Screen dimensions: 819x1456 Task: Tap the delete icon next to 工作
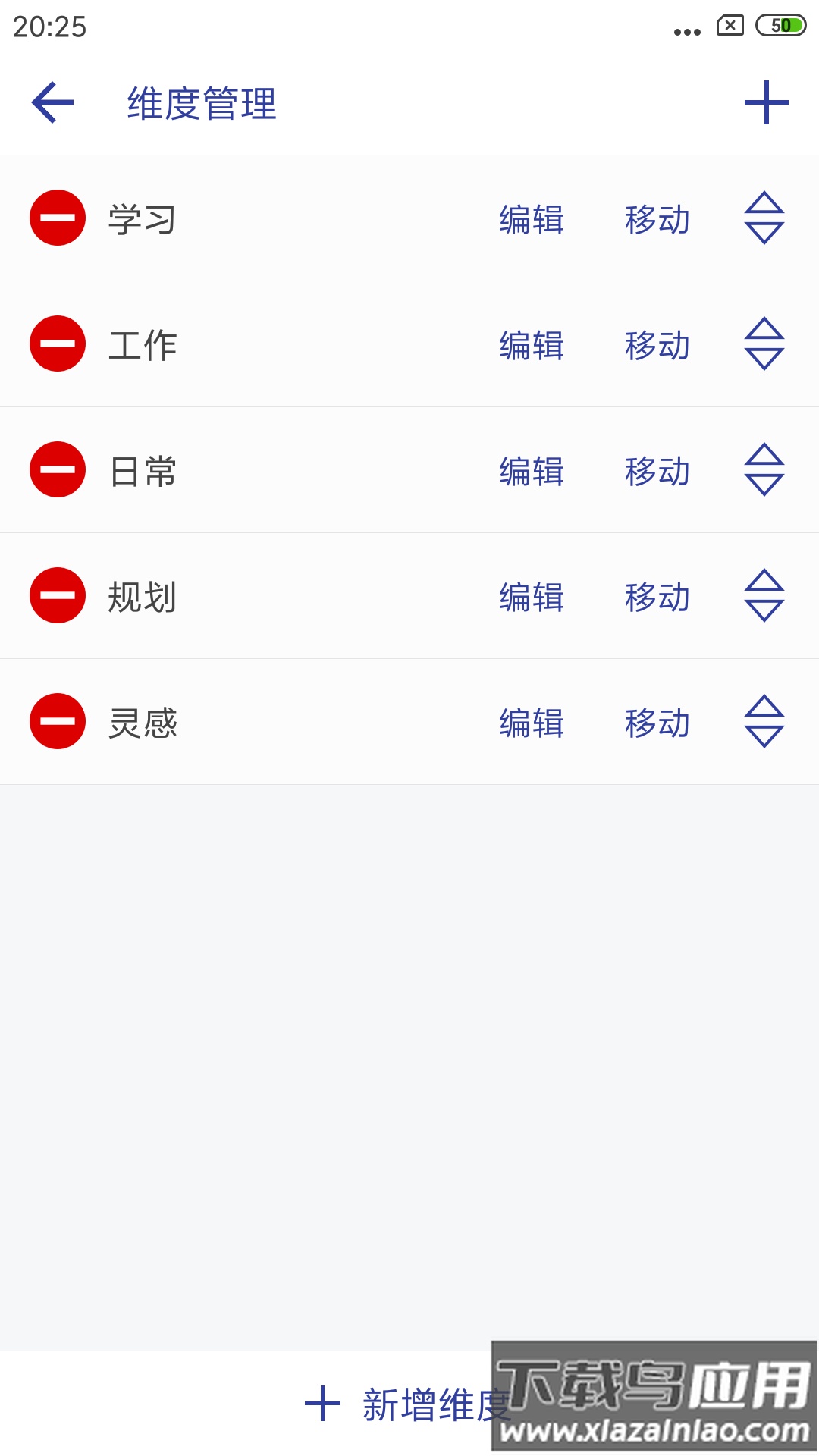click(57, 345)
